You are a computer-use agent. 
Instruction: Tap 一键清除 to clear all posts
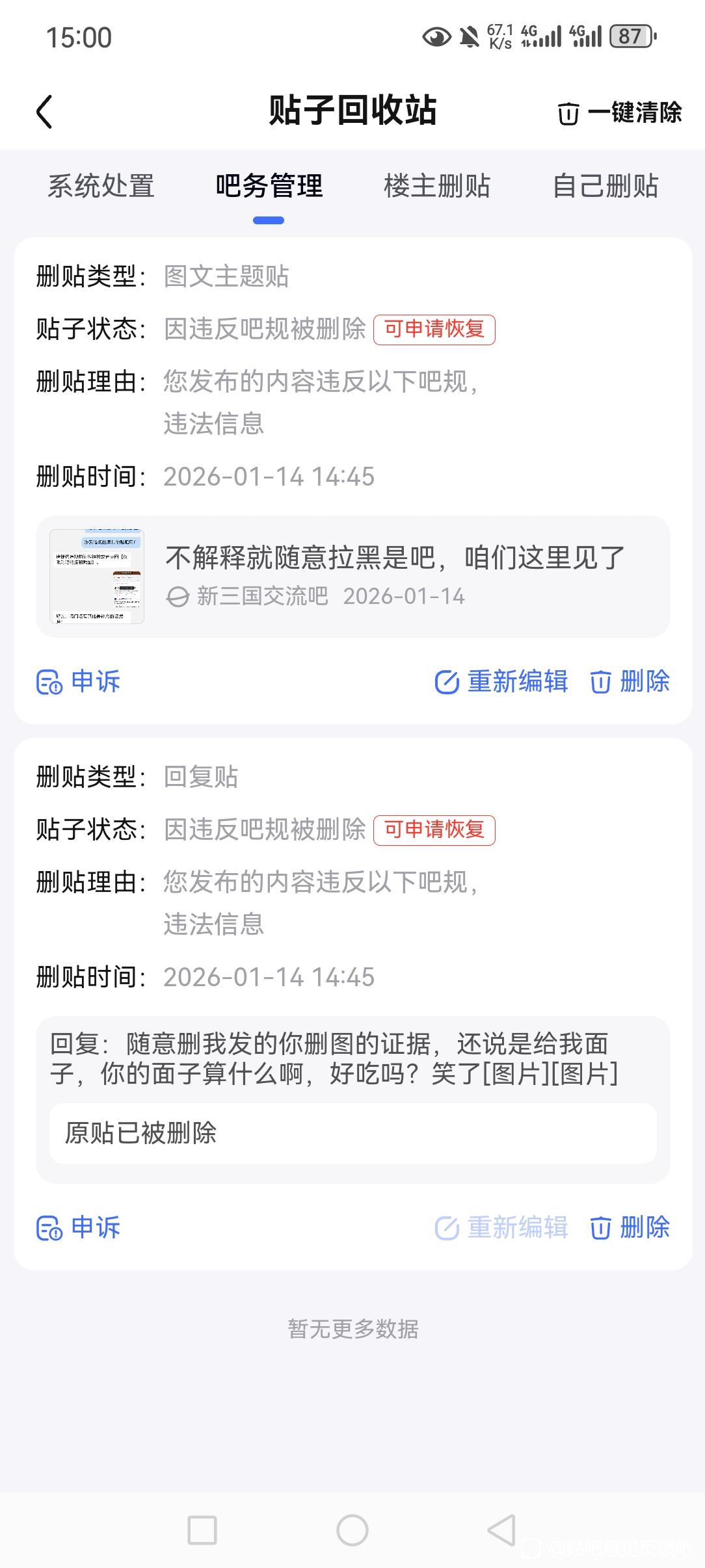620,112
